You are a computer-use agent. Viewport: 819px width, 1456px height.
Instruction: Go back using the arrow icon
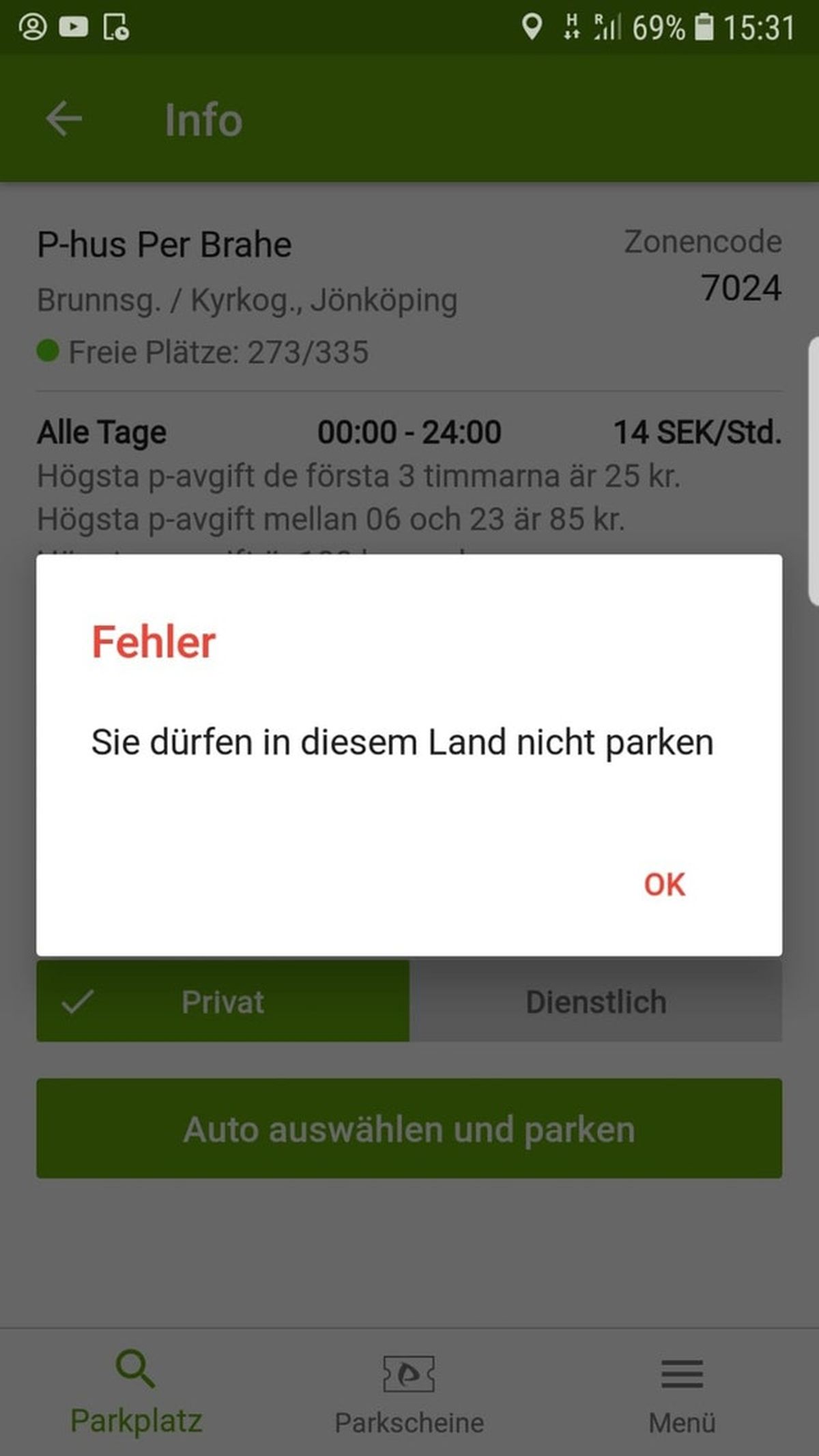coord(64,119)
